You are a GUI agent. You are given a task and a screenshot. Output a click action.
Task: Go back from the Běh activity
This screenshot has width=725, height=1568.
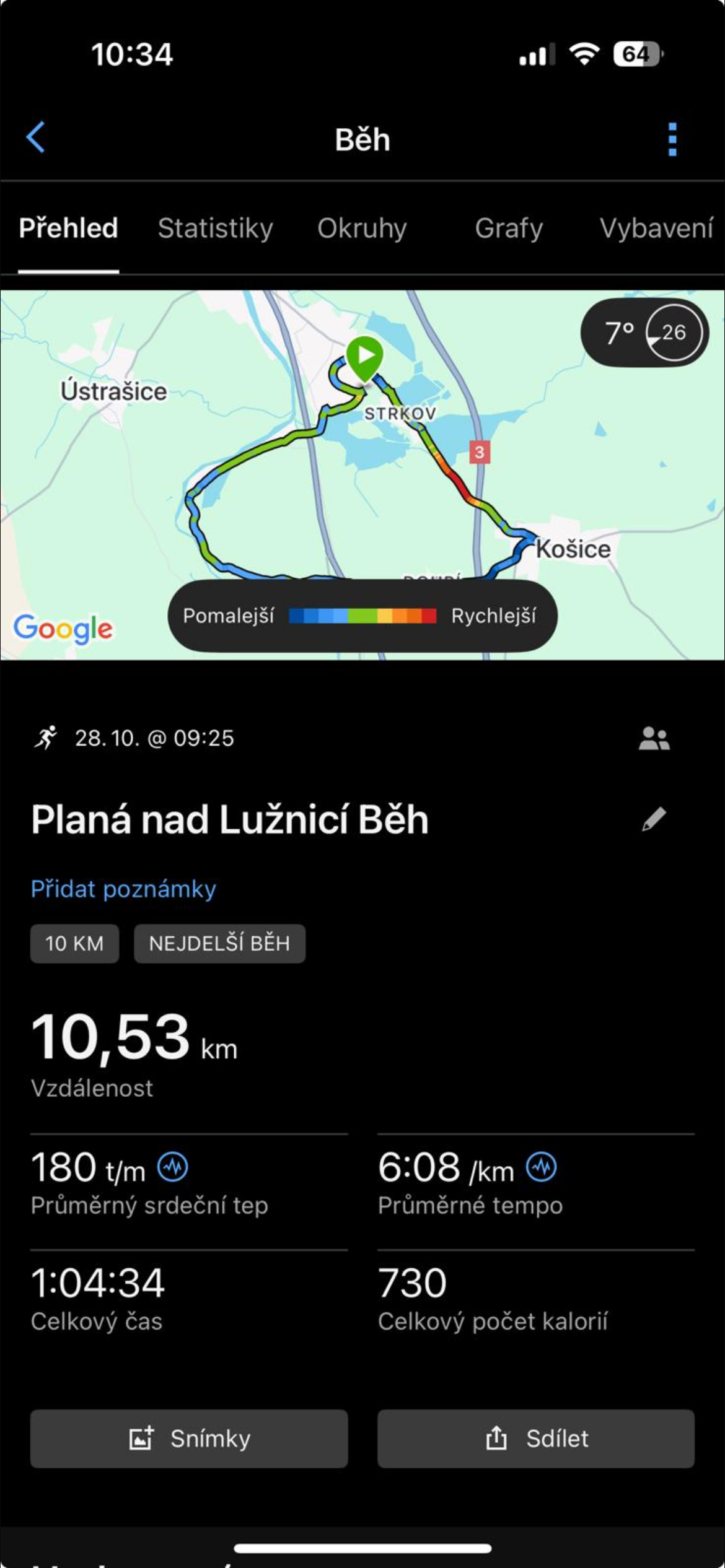point(36,137)
